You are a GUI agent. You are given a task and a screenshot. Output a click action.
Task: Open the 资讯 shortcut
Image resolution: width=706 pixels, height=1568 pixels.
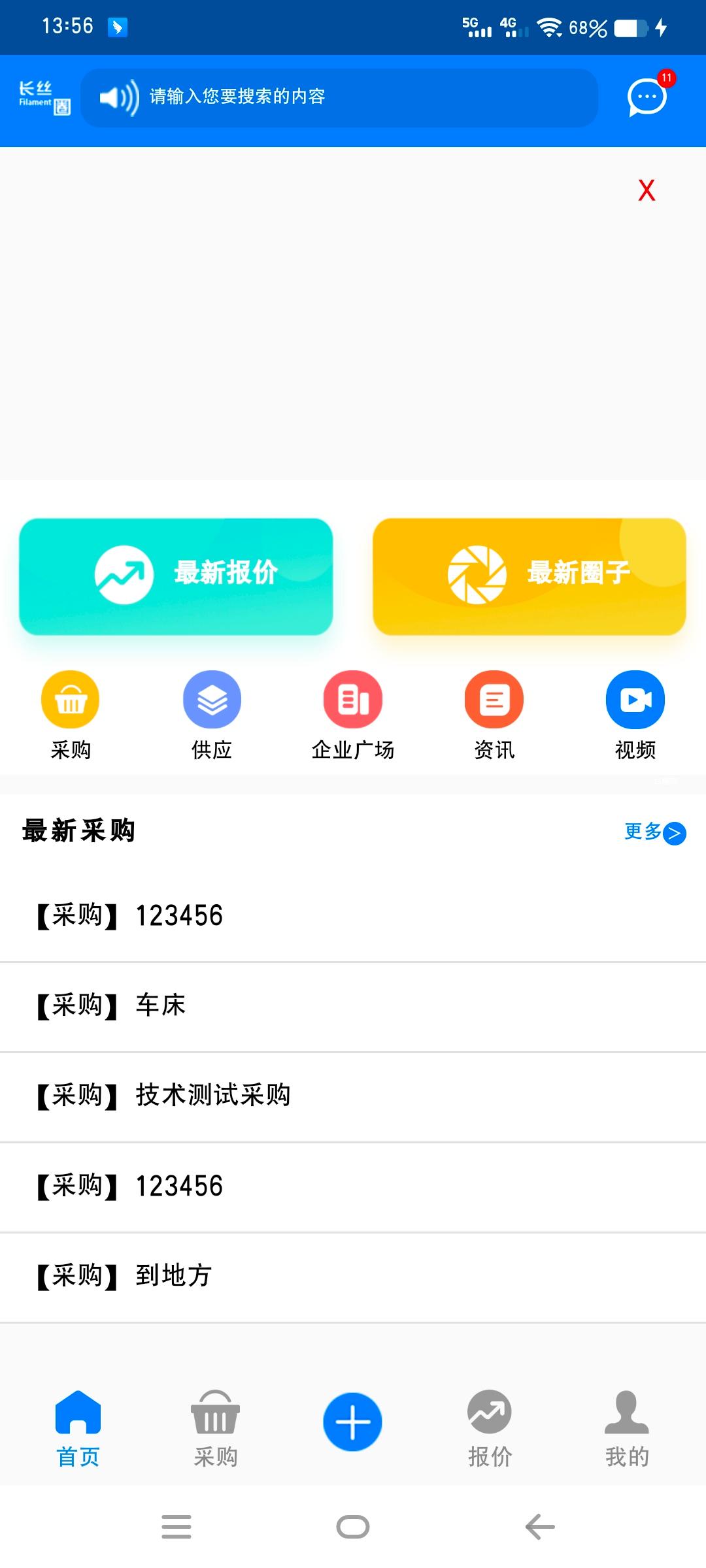pos(494,715)
